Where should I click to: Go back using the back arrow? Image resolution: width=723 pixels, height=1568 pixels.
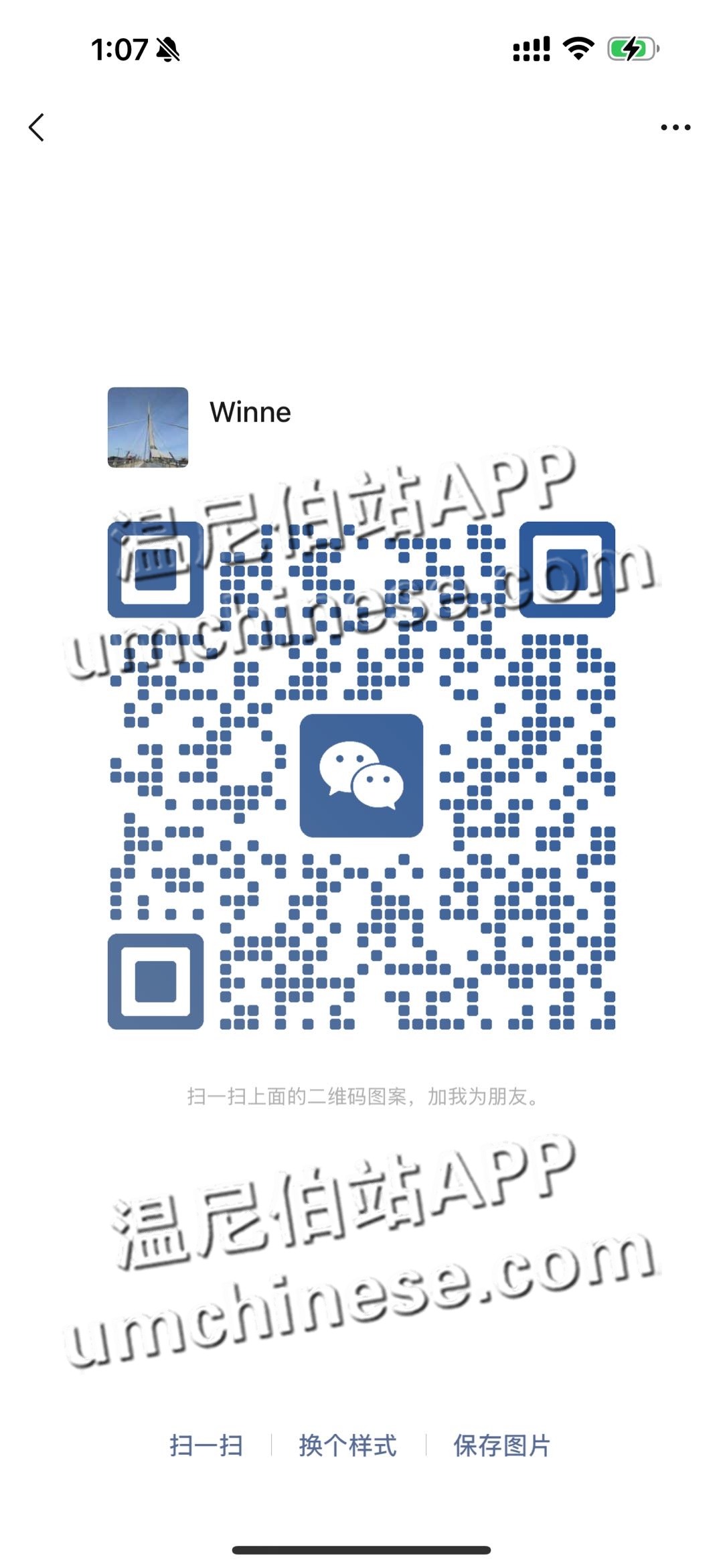point(37,127)
